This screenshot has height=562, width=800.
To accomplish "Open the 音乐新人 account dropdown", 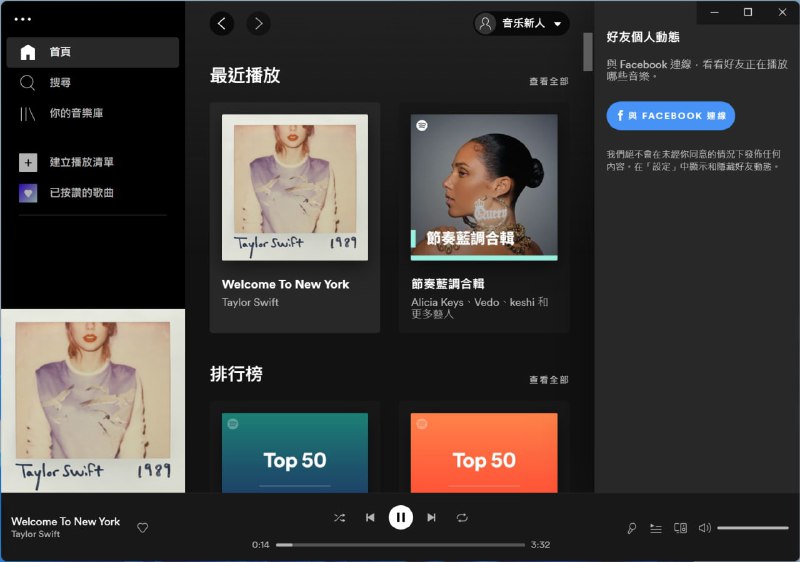I will click(x=521, y=23).
